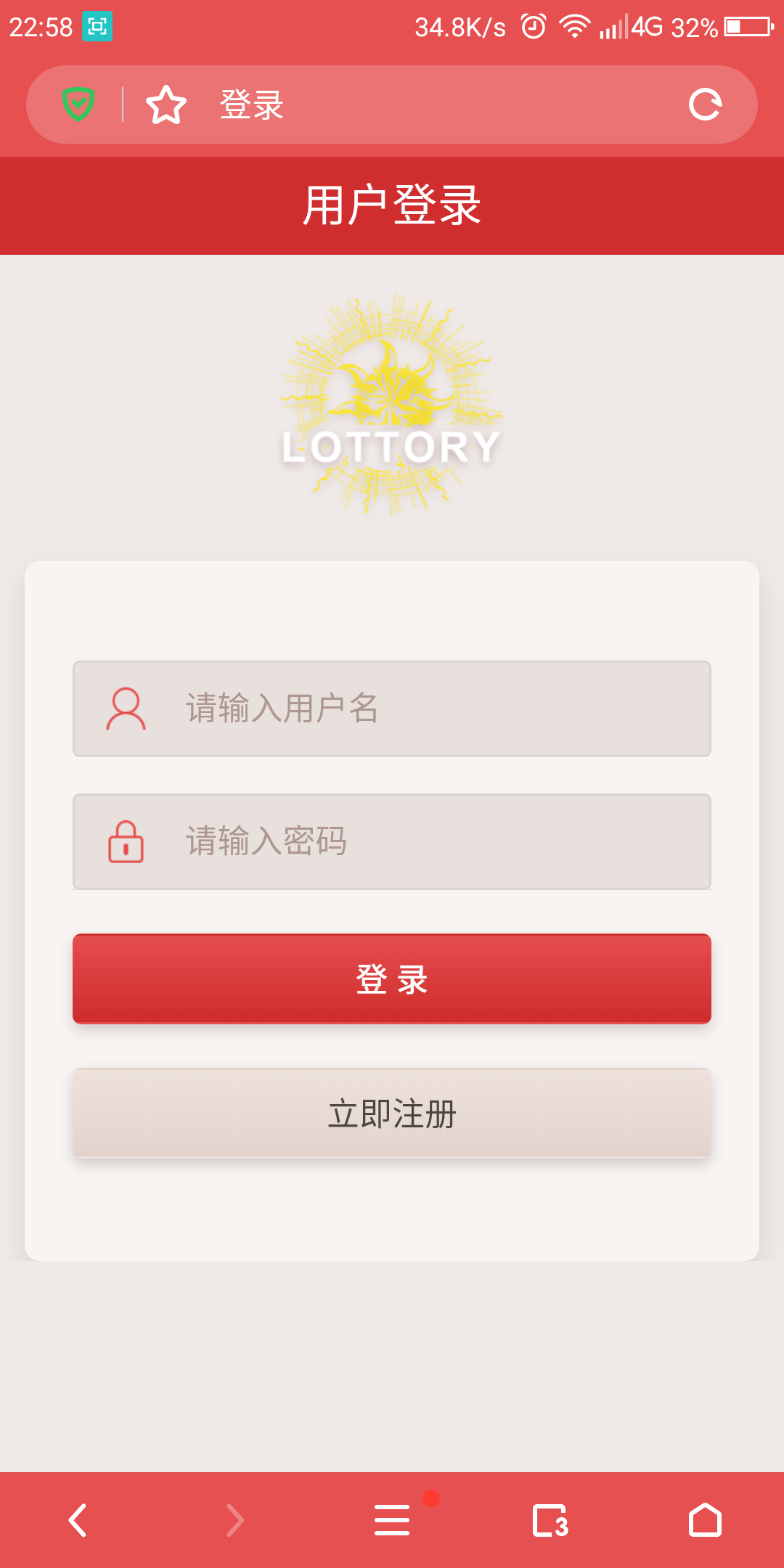The width and height of the screenshot is (784, 1568).
Task: Tap the 请输入用户名 username input field
Action: [x=392, y=709]
